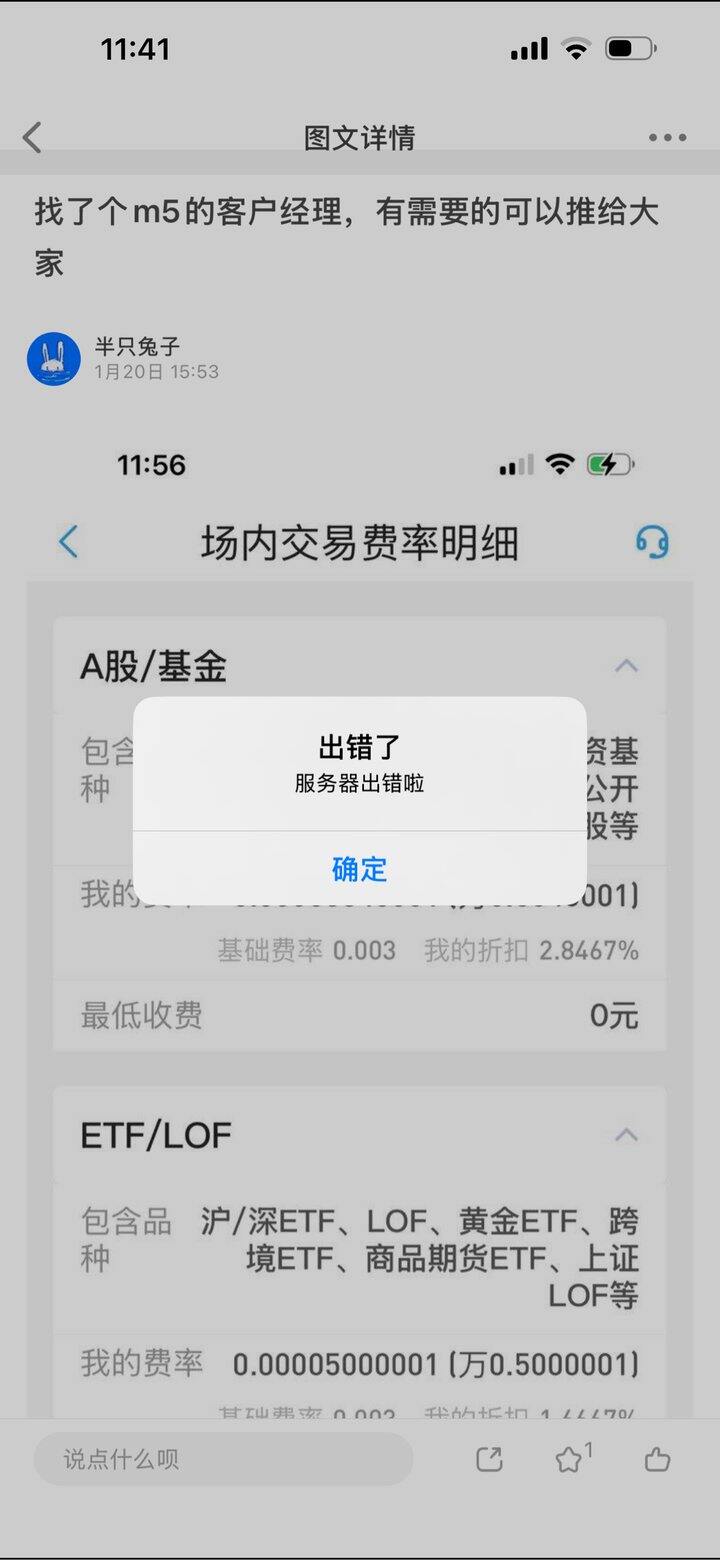Tap the cellular signal bars indicator
The image size is (720, 1560).
click(x=529, y=47)
